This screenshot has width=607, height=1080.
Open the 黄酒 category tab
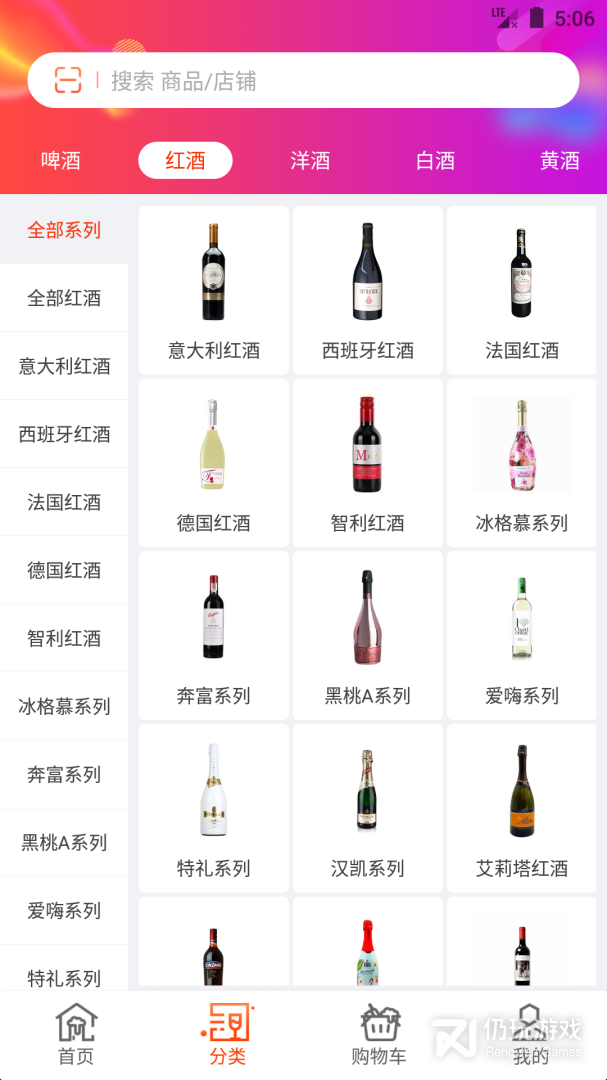click(x=559, y=161)
